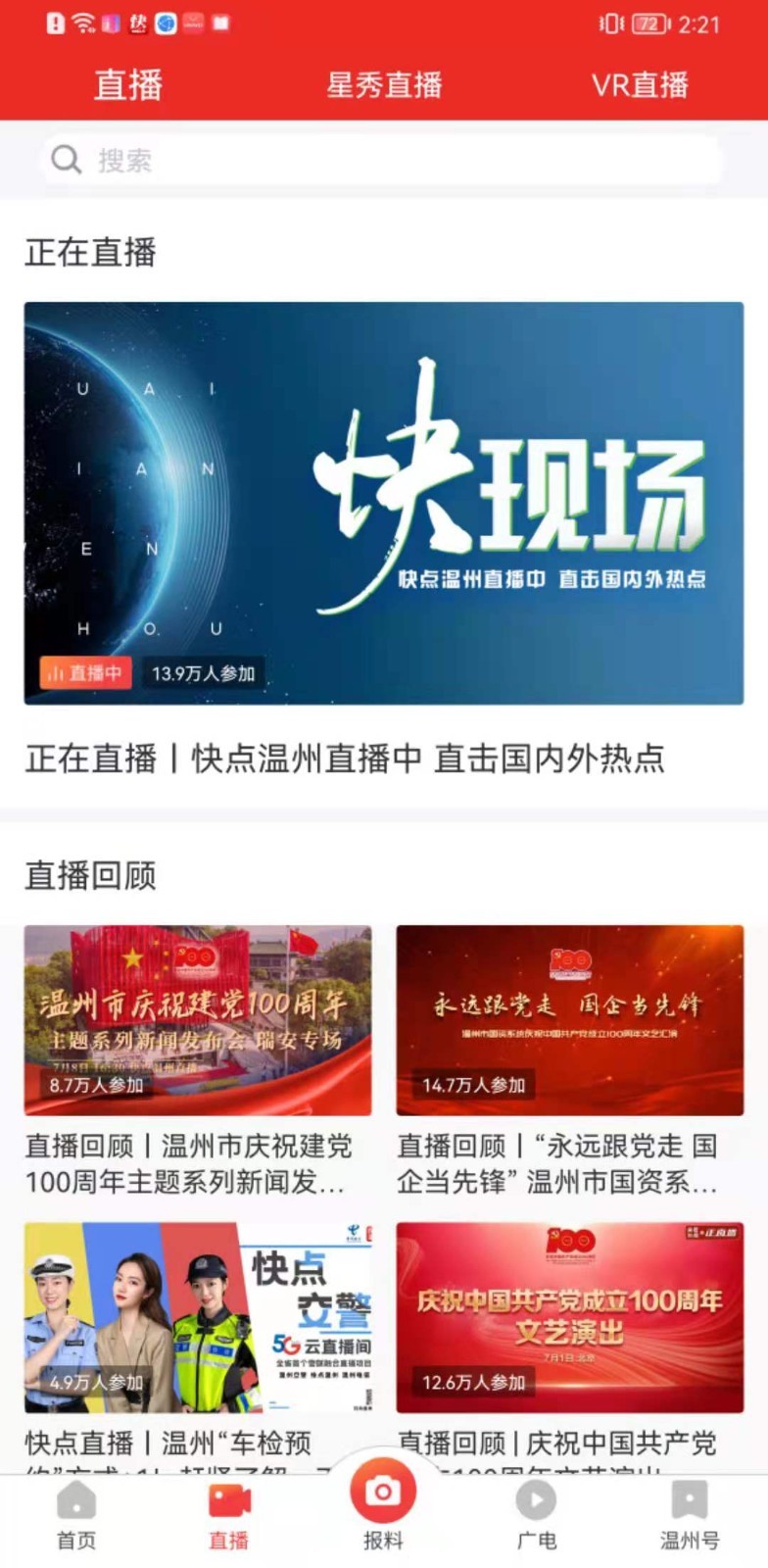Switch to the VR直播 tab
Image resolution: width=768 pixels, height=1568 pixels.
(x=640, y=85)
